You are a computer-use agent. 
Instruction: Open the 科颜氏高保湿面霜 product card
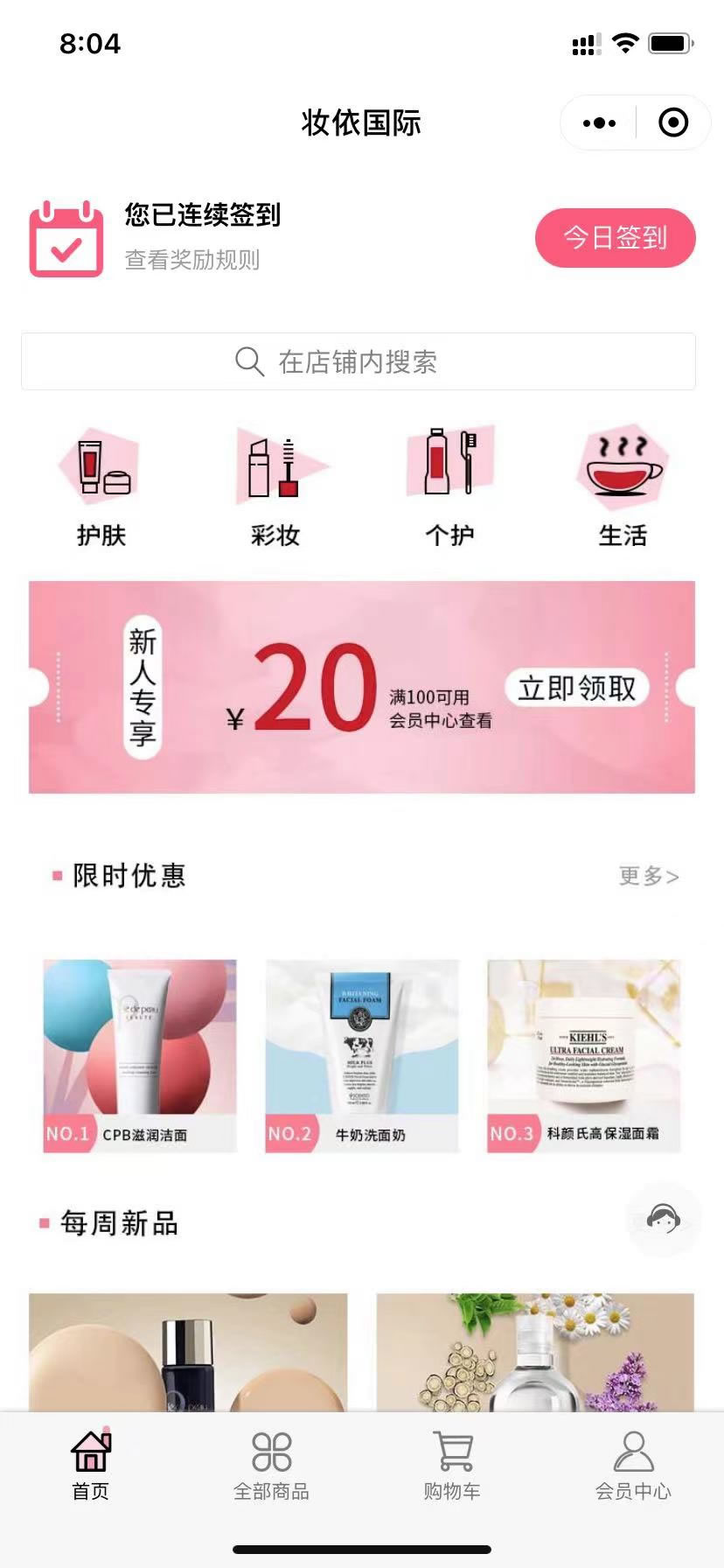tap(584, 1055)
